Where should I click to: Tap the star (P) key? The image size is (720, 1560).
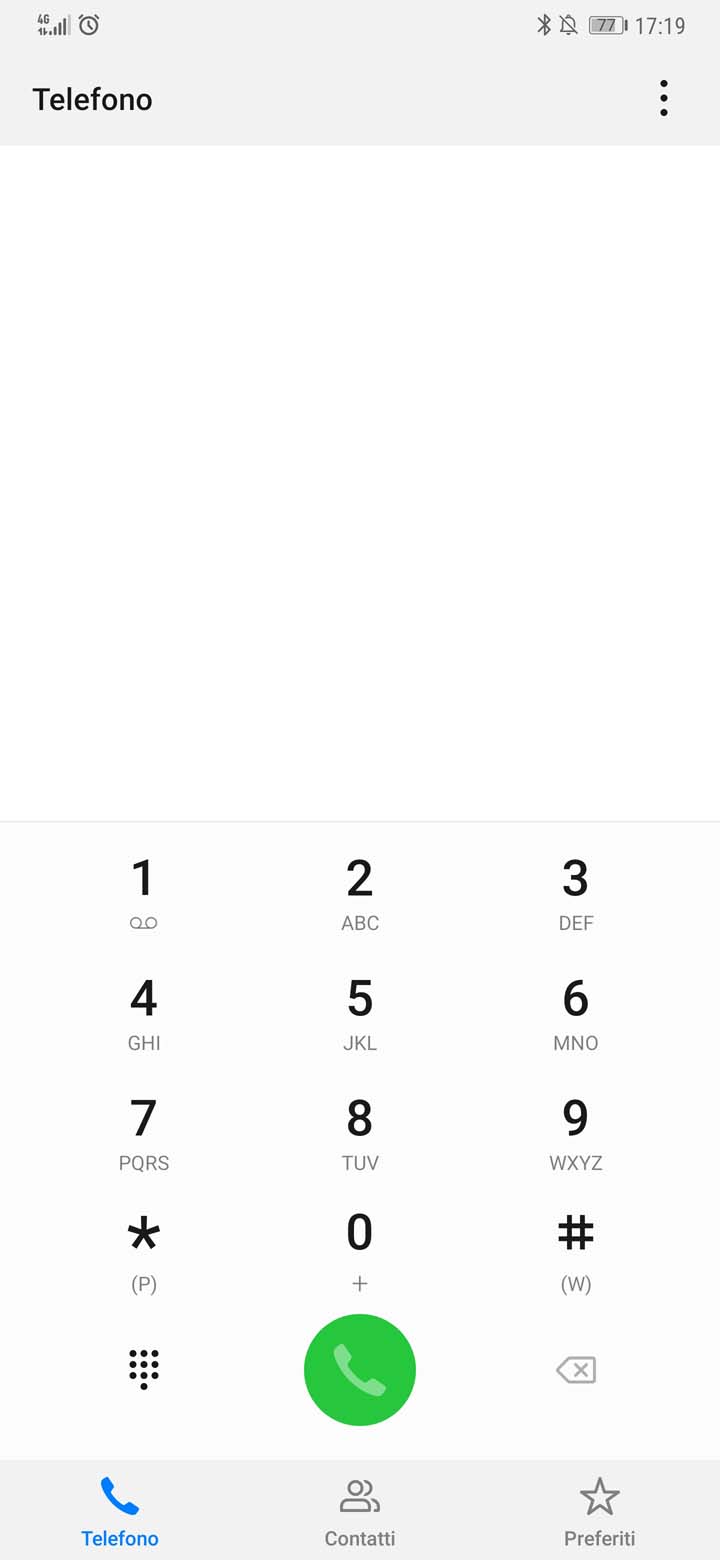click(x=144, y=1254)
